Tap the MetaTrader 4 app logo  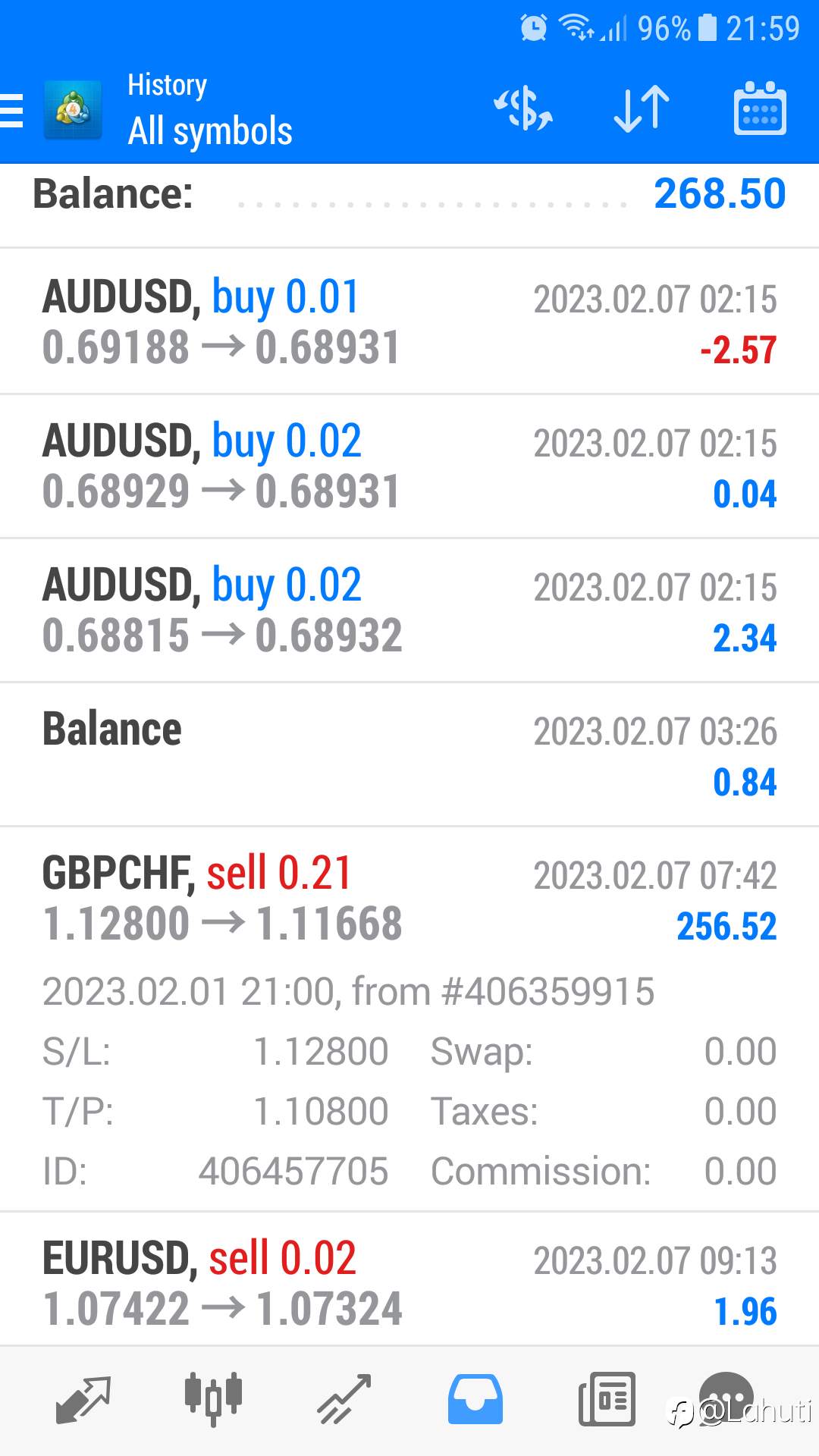coord(73,110)
